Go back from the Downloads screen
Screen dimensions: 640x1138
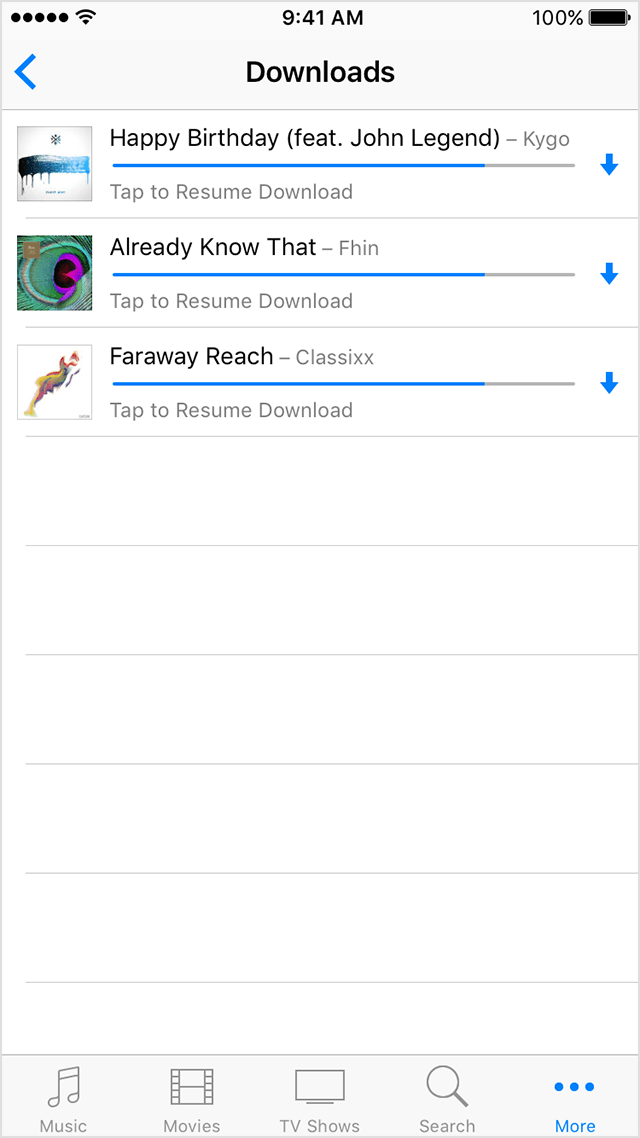(25, 72)
